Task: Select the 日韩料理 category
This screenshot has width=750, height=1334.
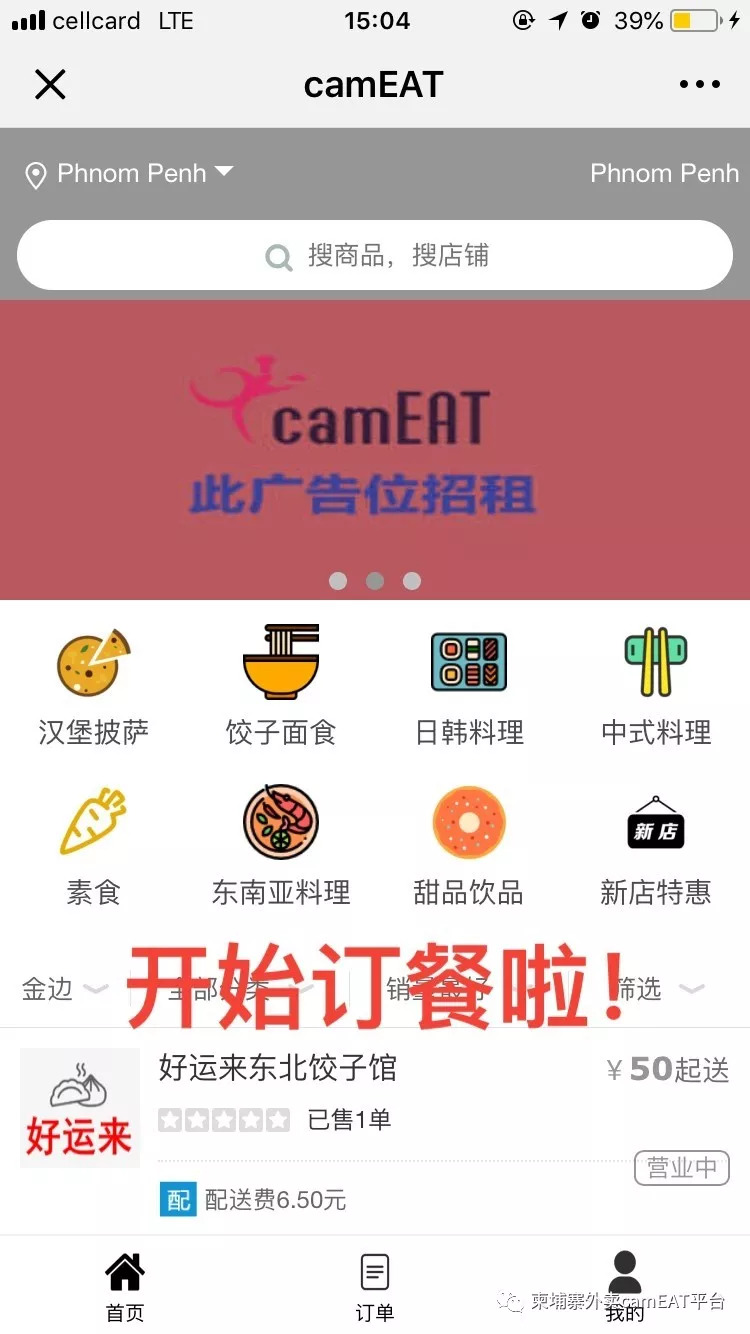Action: 469,687
